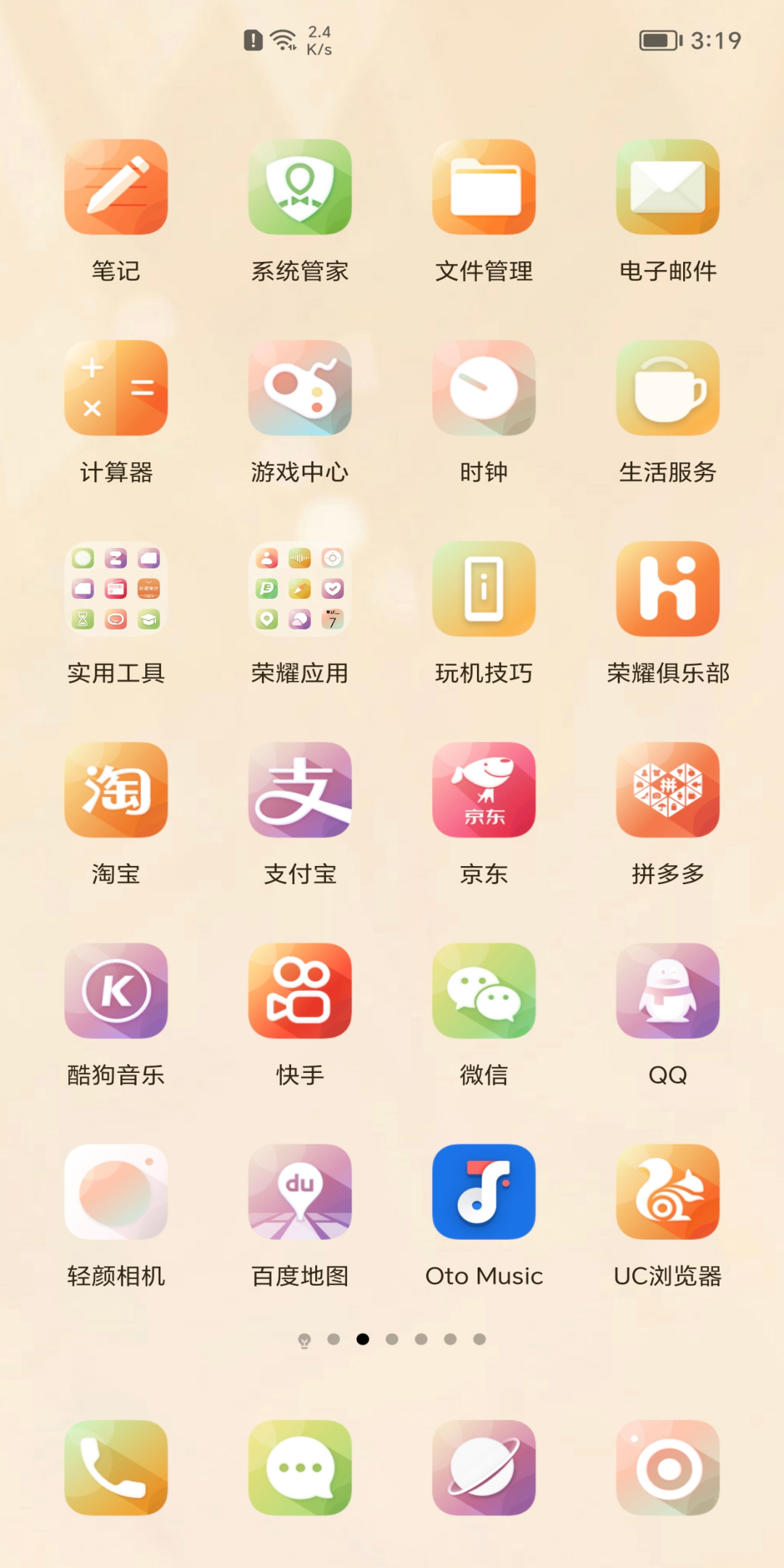Open Oto Music
Image resolution: width=784 pixels, height=1568 pixels.
click(x=484, y=1192)
